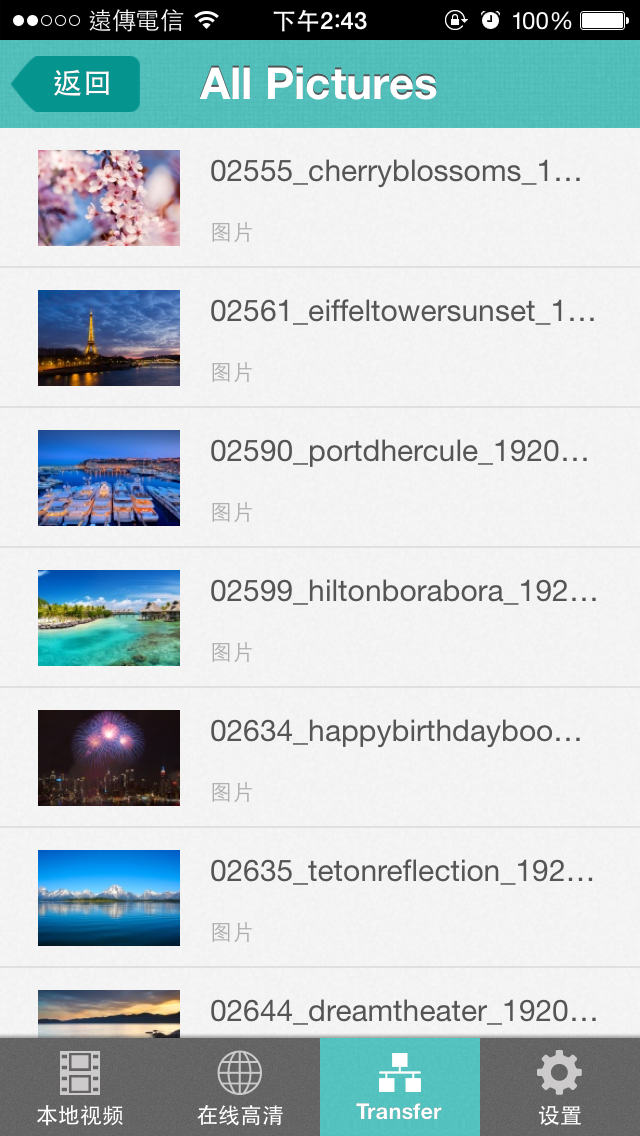Open the 设置 settings tab
This screenshot has height=1136, width=640.
click(x=560, y=1088)
